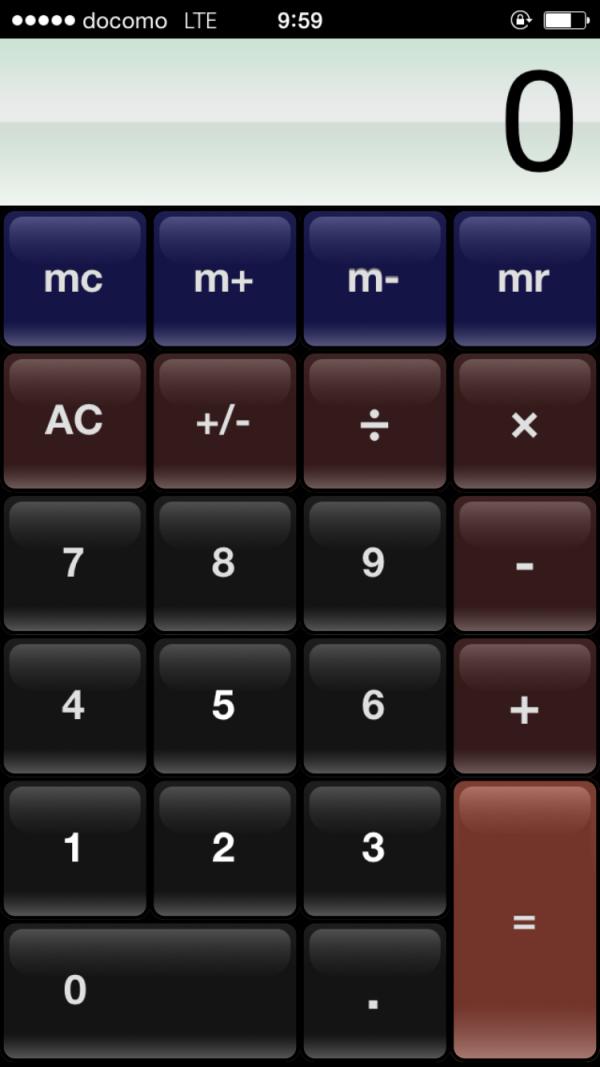This screenshot has height=1067, width=600.
Task: Tap the number 6 key
Action: [375, 706]
